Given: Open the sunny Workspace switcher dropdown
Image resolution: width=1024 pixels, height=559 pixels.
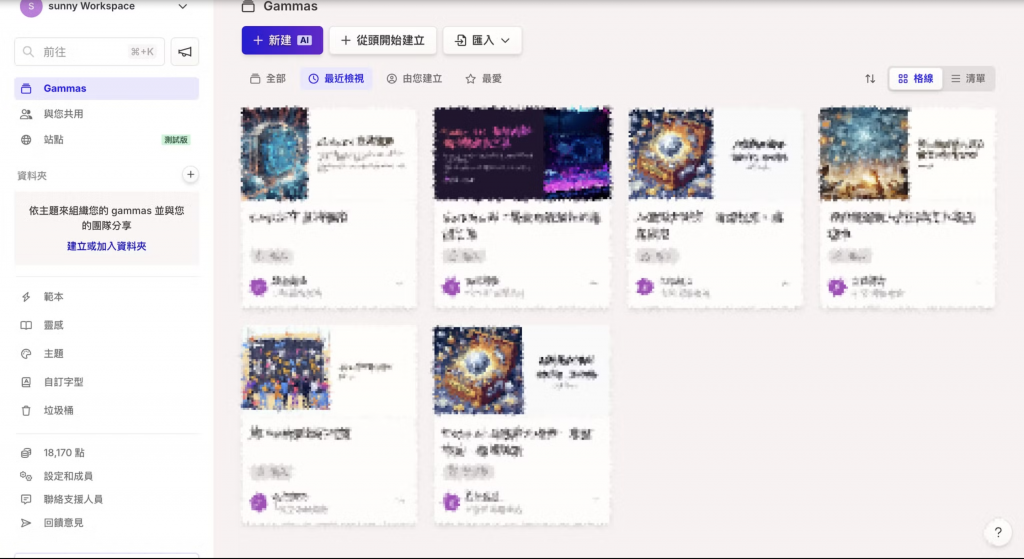Looking at the screenshot, I should click(105, 7).
